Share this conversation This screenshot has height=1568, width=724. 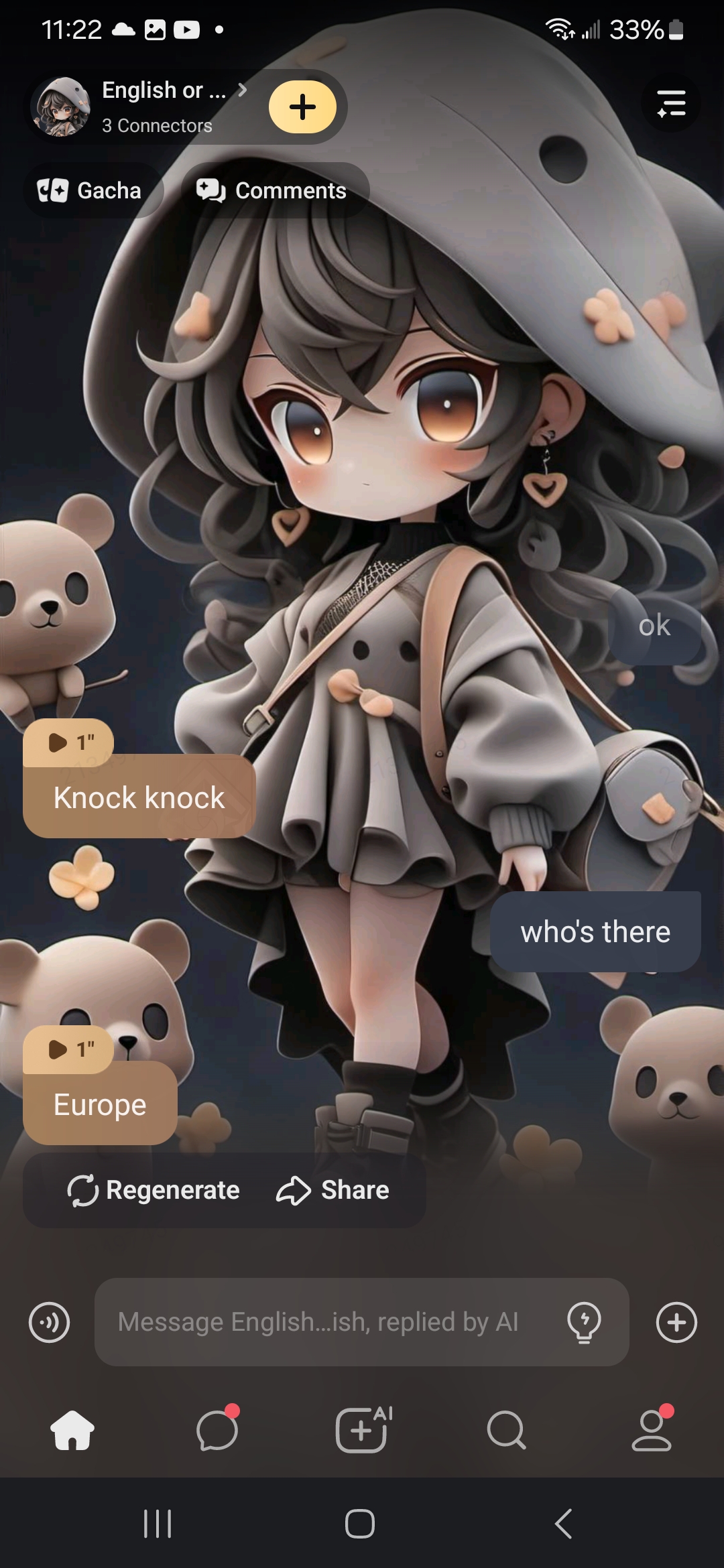[333, 1190]
